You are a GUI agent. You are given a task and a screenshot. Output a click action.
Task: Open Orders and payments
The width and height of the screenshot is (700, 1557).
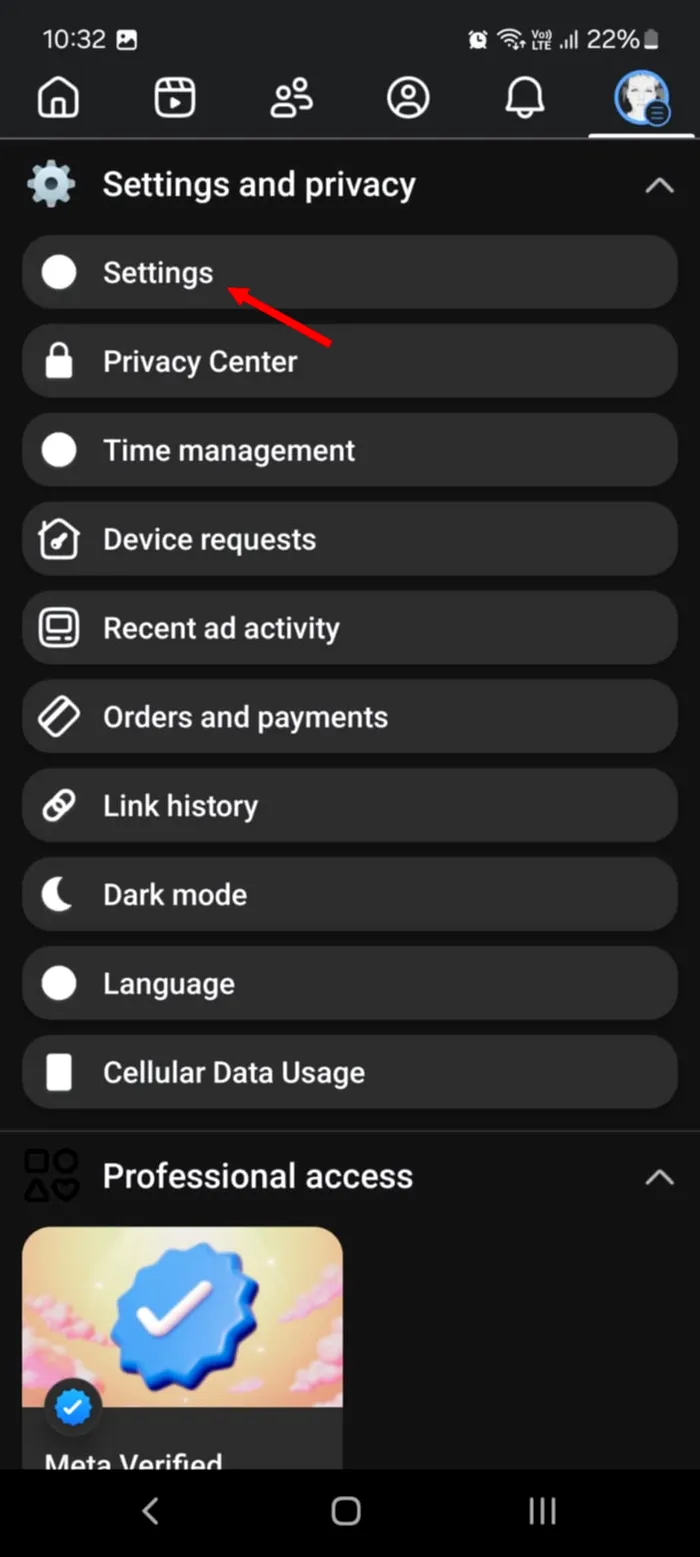click(x=349, y=717)
